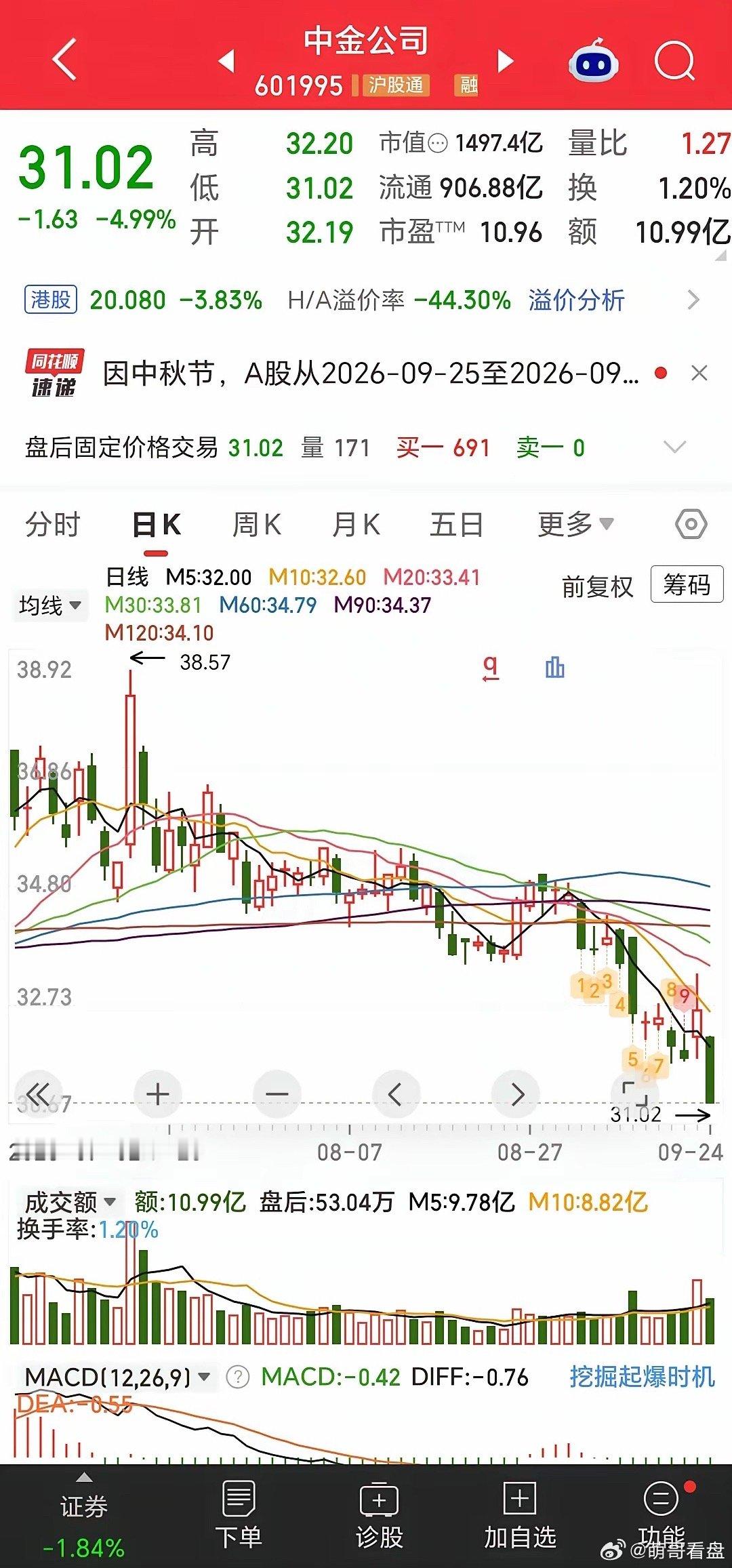Switch to the next stock
732x1568 pixels.
(505, 61)
